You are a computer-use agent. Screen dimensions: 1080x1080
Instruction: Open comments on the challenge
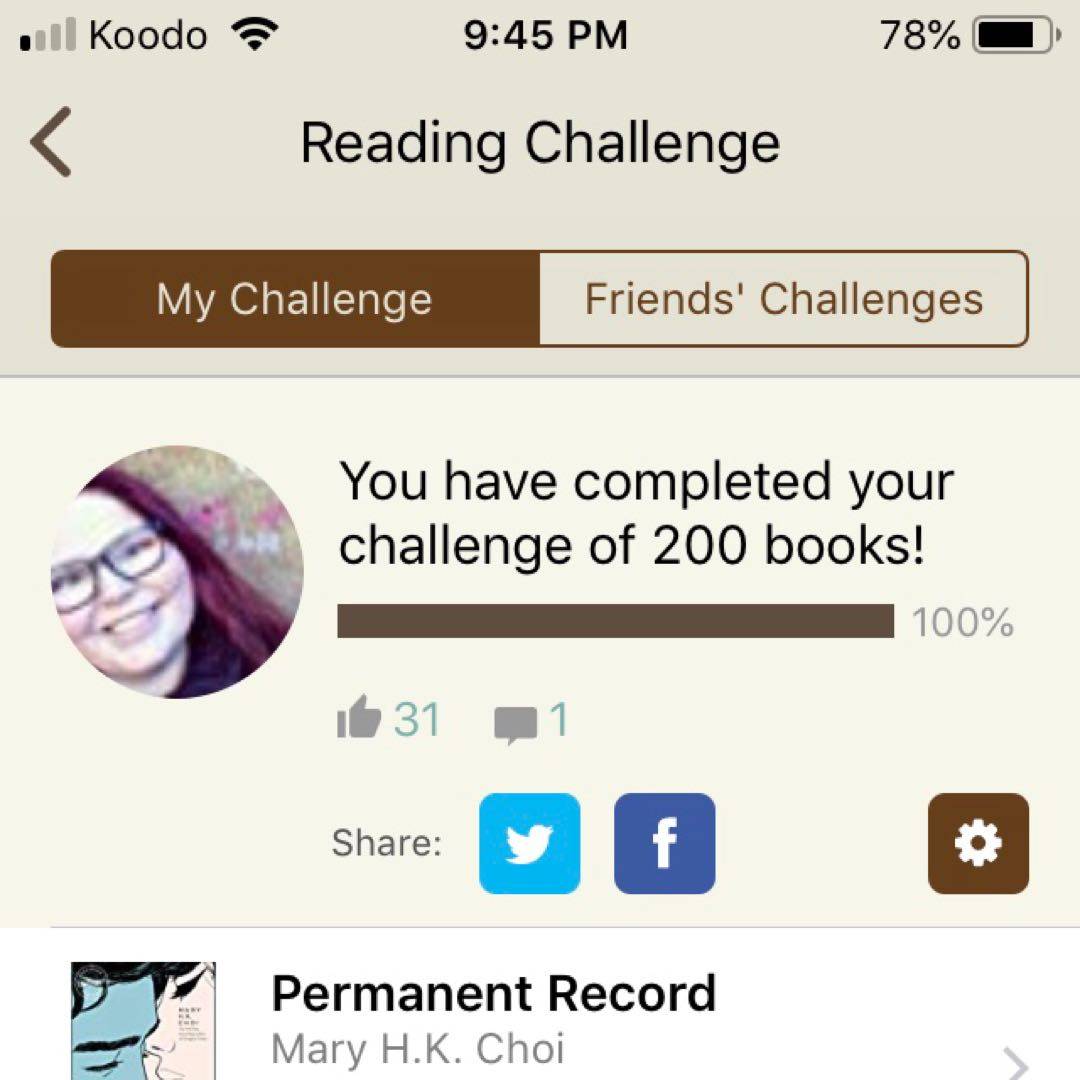pos(516,723)
